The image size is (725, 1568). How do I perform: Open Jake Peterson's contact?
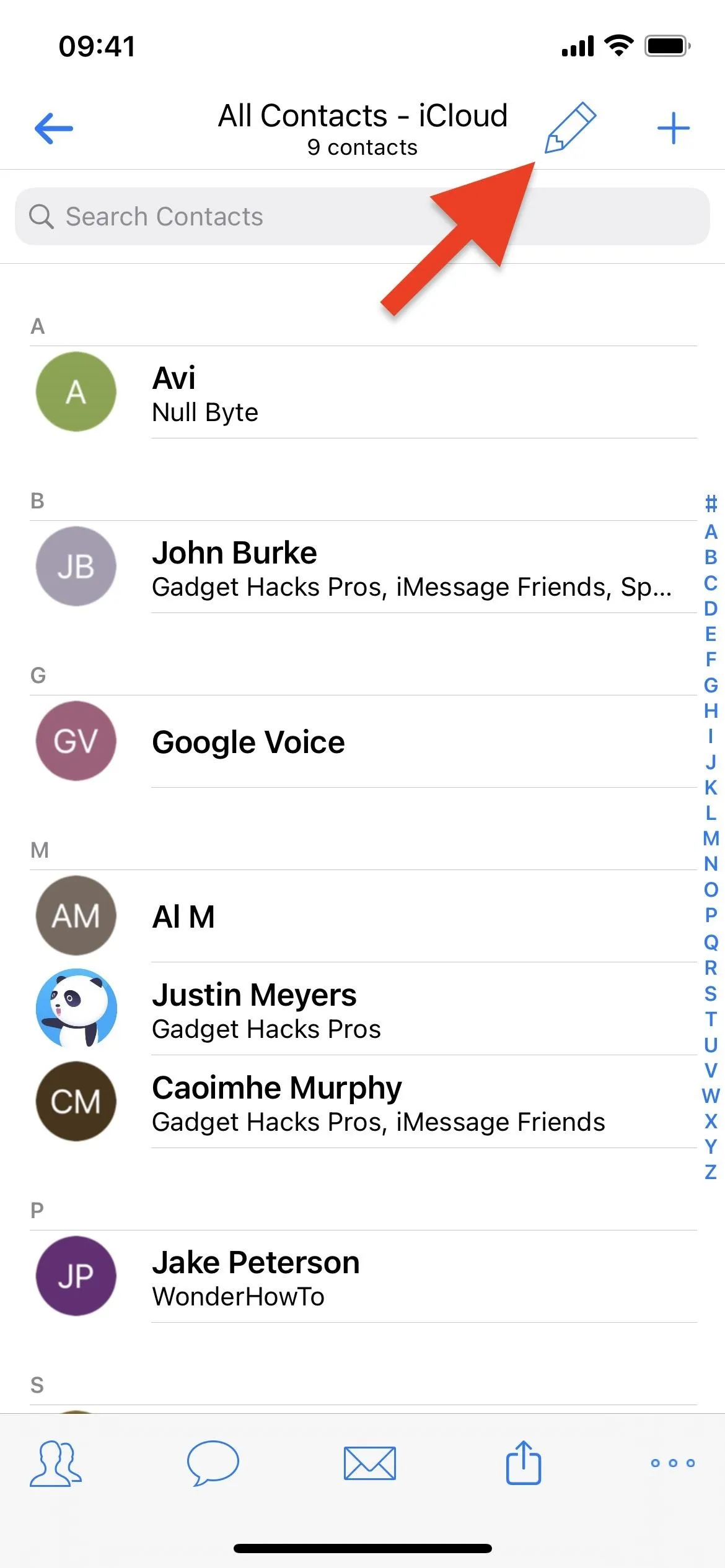(x=362, y=1276)
